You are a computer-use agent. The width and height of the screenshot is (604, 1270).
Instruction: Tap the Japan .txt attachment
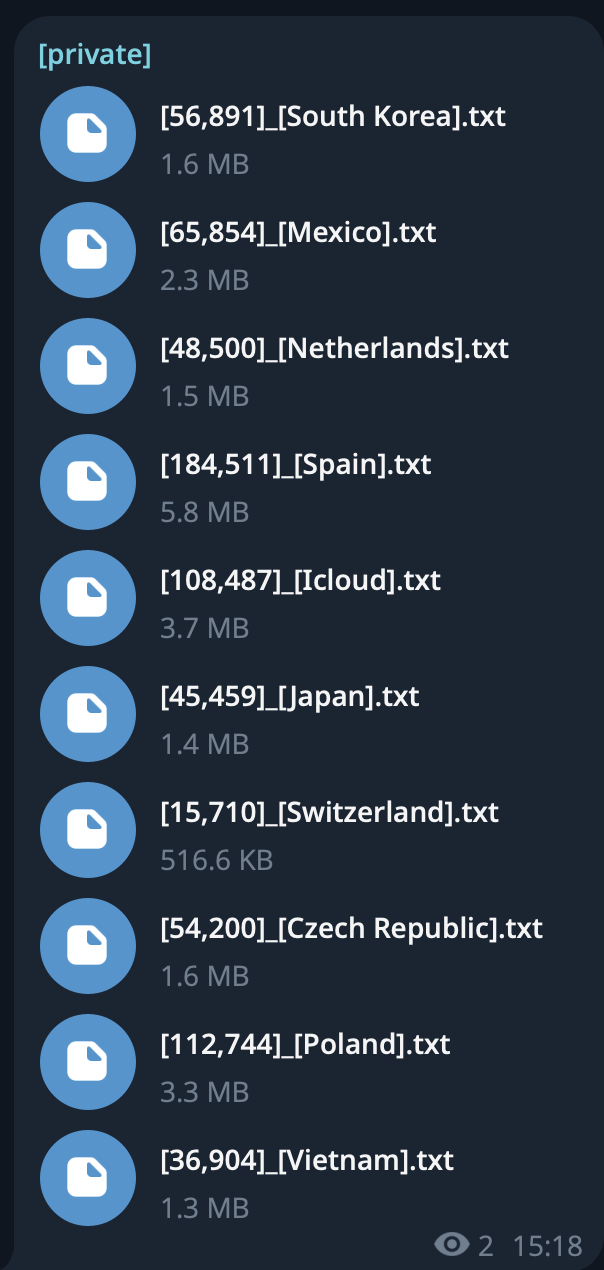pos(88,714)
